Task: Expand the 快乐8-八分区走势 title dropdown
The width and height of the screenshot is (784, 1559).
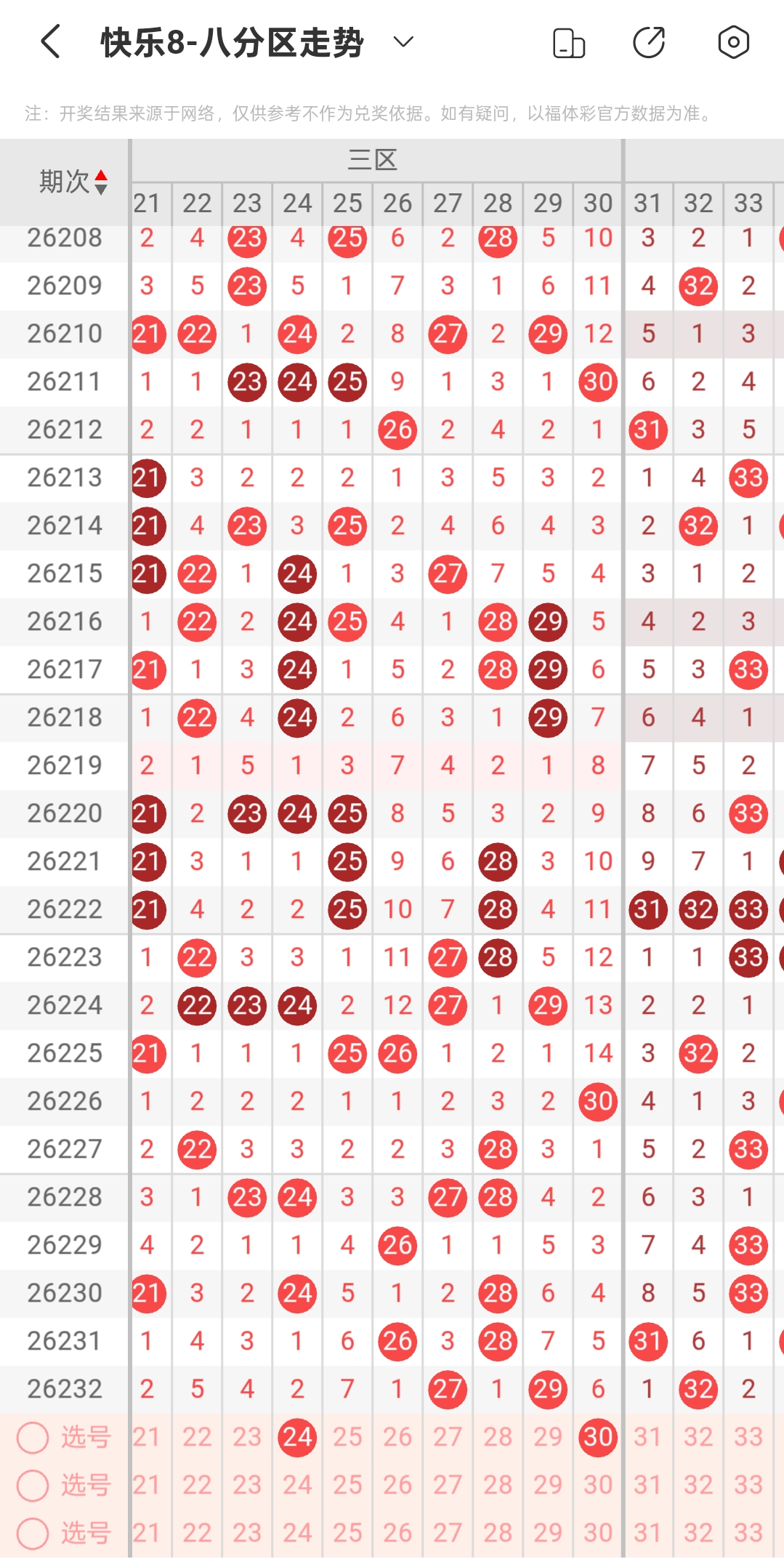Action: click(403, 42)
